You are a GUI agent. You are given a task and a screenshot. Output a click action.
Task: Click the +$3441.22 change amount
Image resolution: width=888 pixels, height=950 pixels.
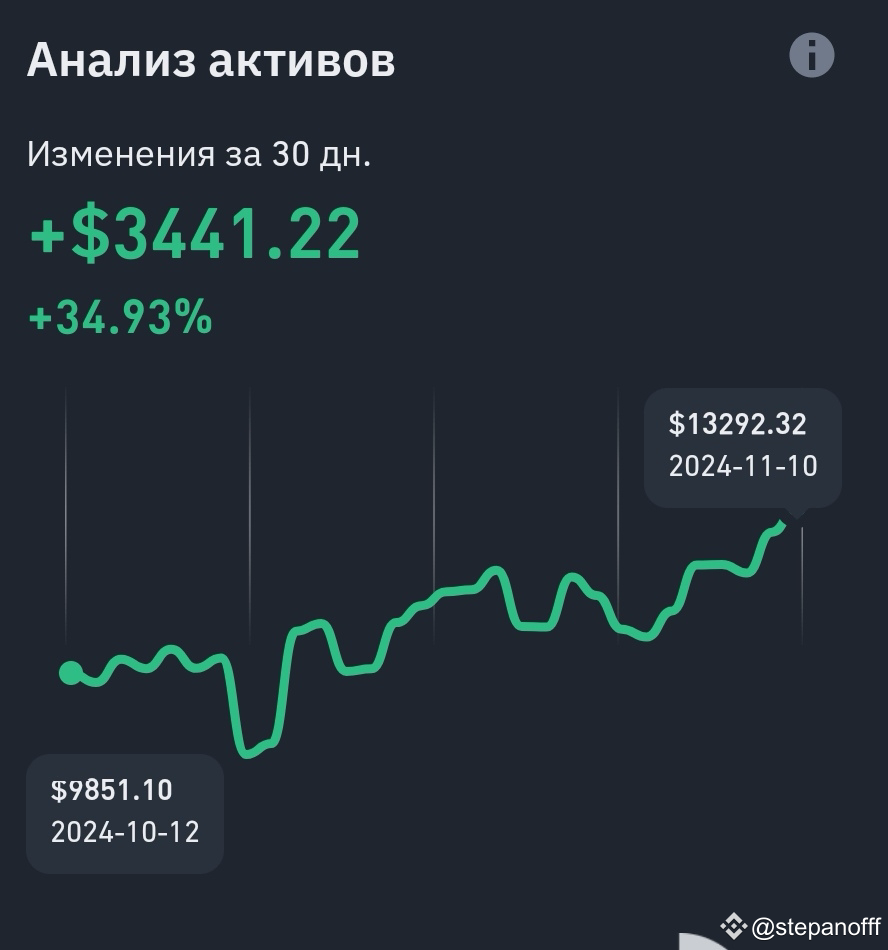[x=195, y=235]
